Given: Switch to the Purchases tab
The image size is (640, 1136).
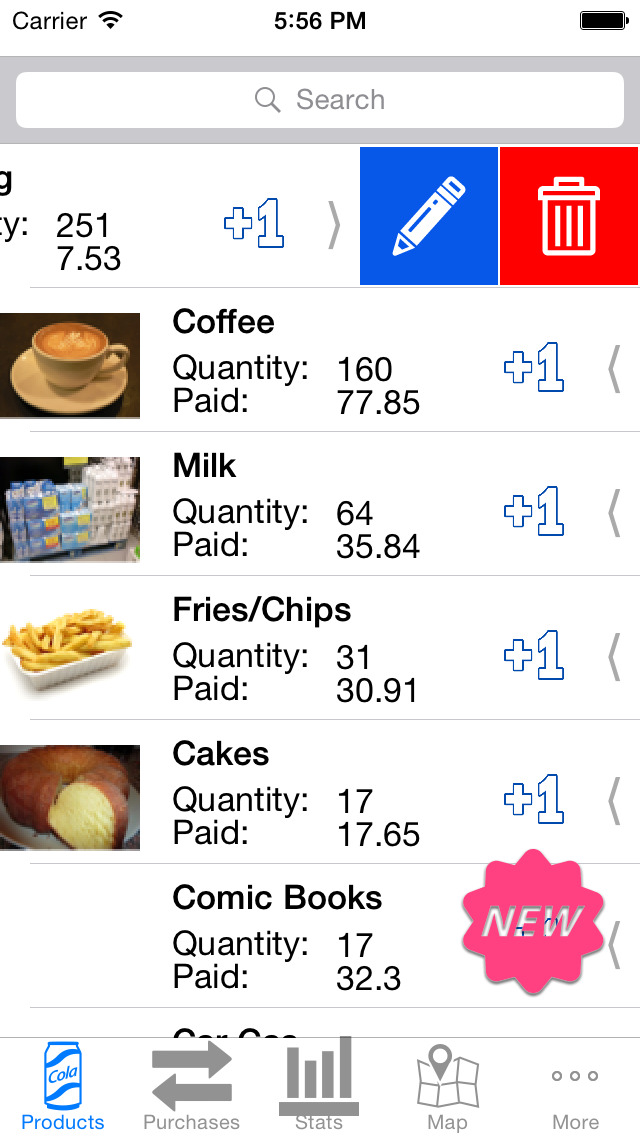Looking at the screenshot, I should (x=191, y=1087).
